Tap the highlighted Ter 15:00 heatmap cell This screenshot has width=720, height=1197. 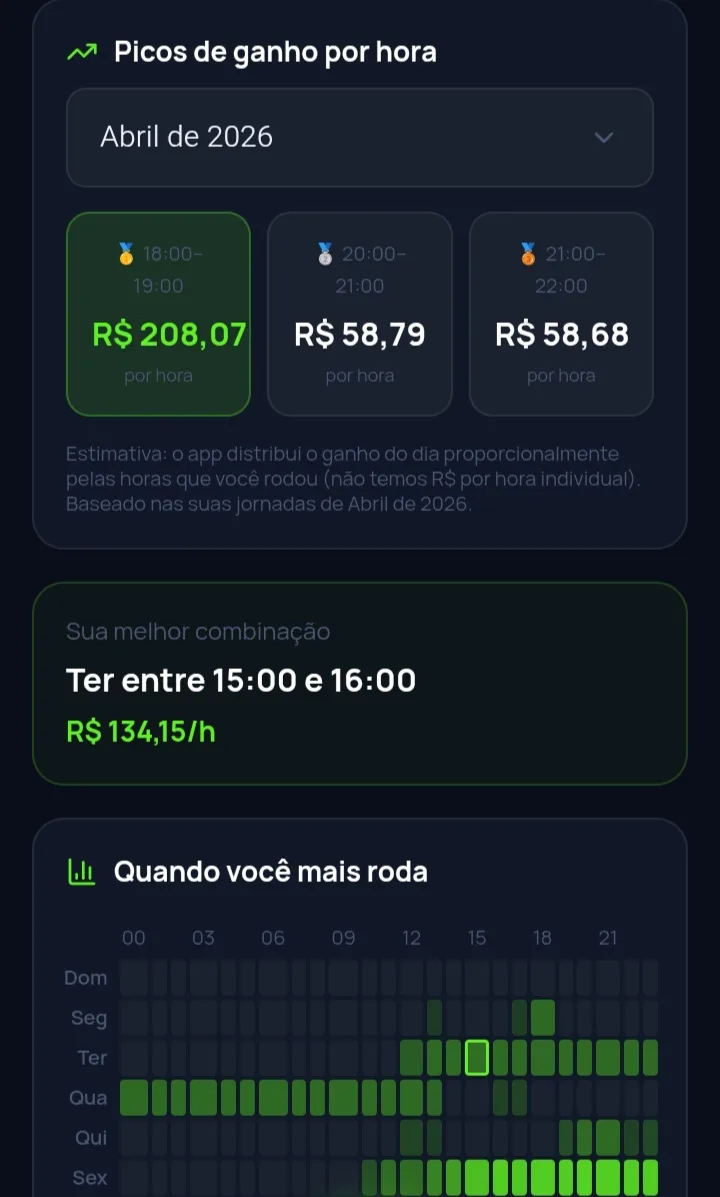477,1057
